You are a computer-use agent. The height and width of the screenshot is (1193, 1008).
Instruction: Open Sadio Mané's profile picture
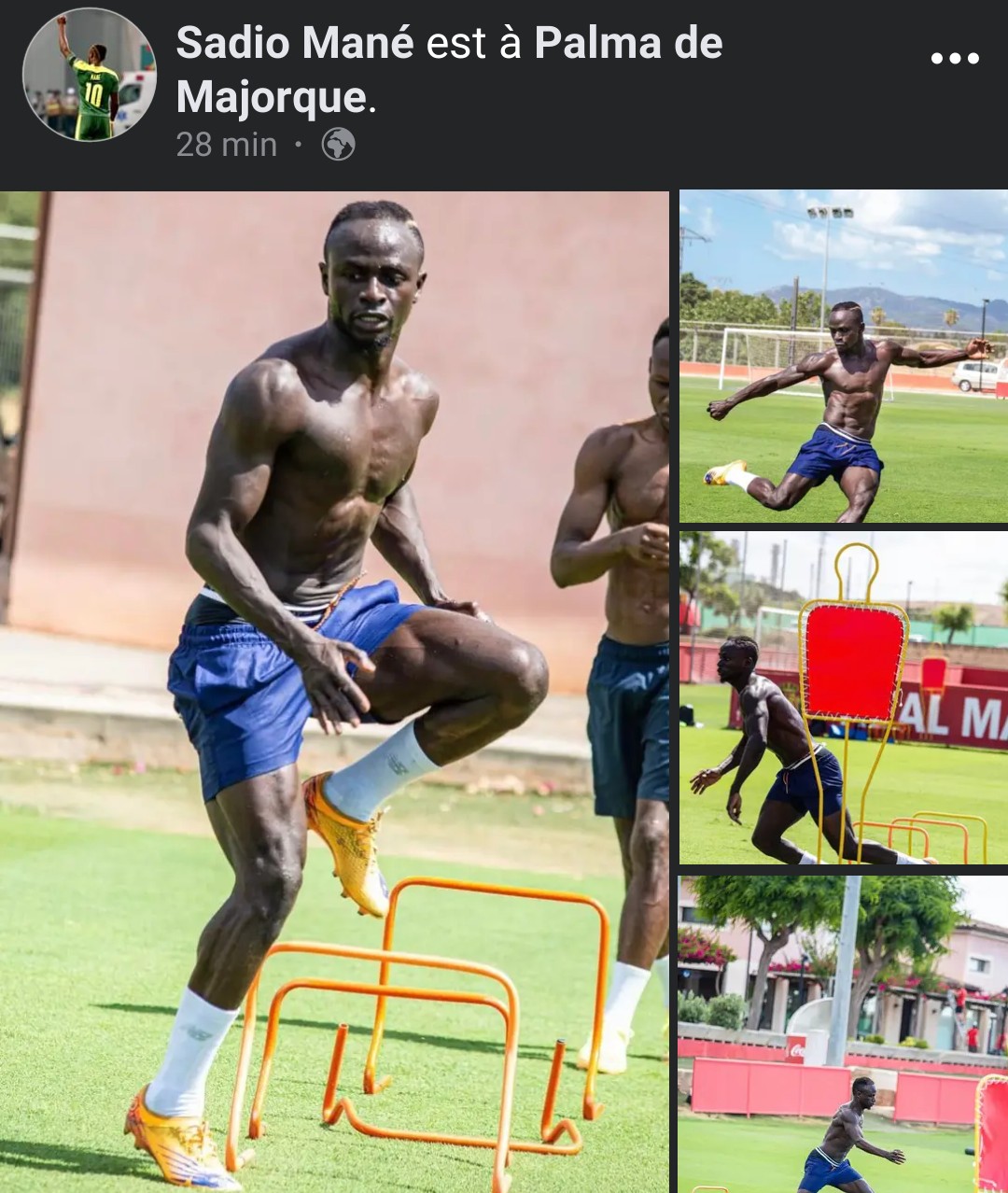point(90,75)
